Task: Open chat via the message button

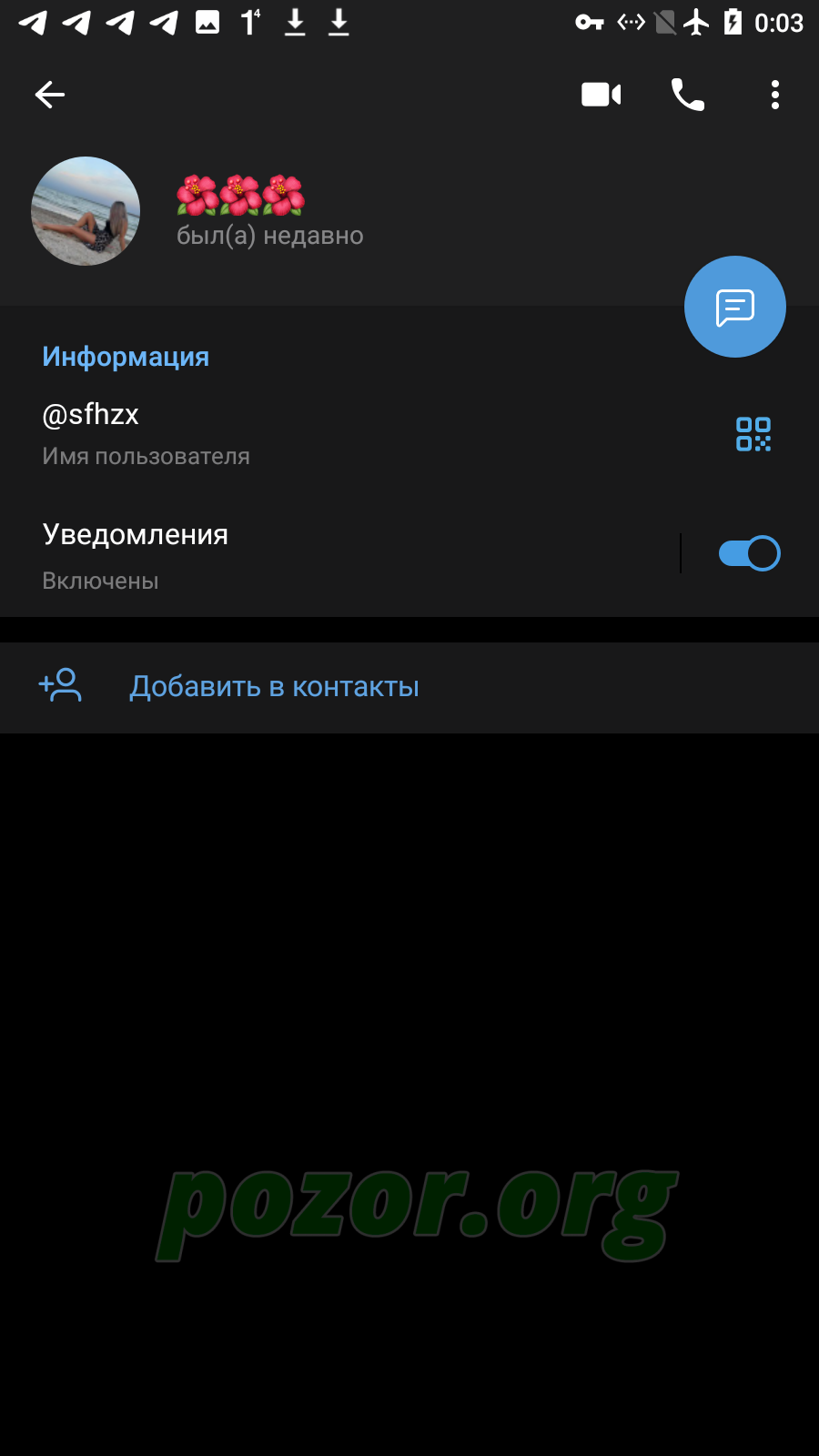Action: [x=735, y=307]
